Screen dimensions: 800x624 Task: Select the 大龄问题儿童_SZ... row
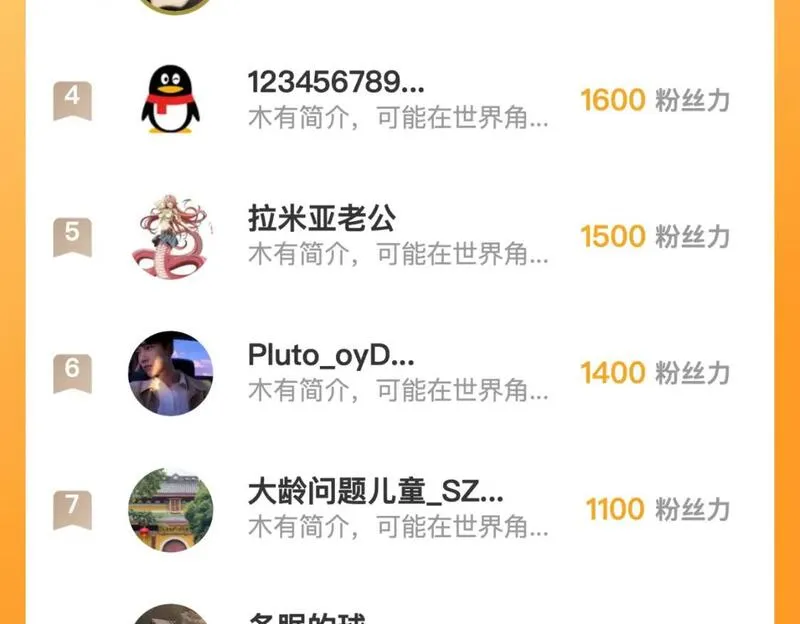[x=398, y=509]
